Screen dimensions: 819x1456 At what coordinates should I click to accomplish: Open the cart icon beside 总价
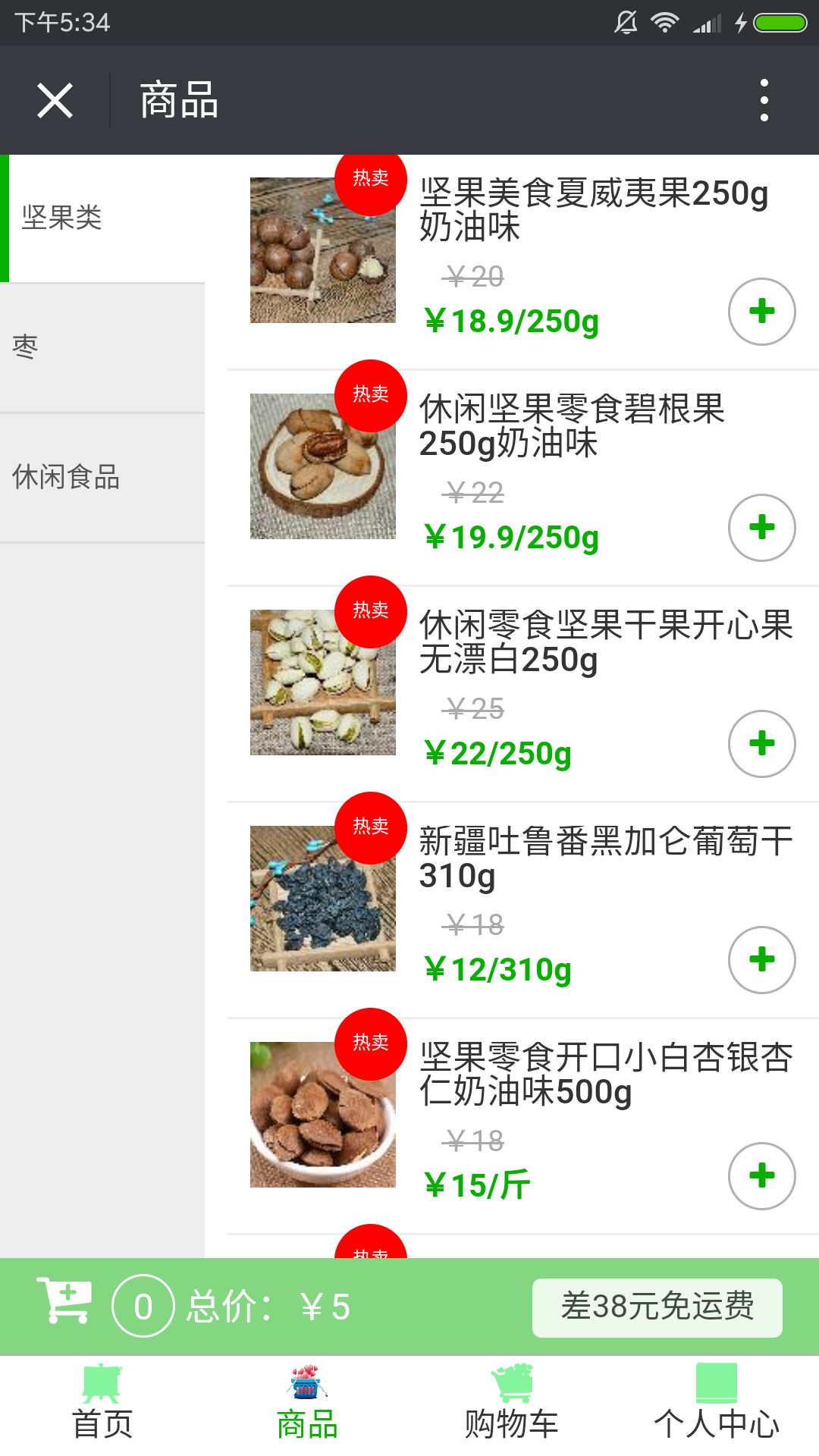pos(65,1302)
